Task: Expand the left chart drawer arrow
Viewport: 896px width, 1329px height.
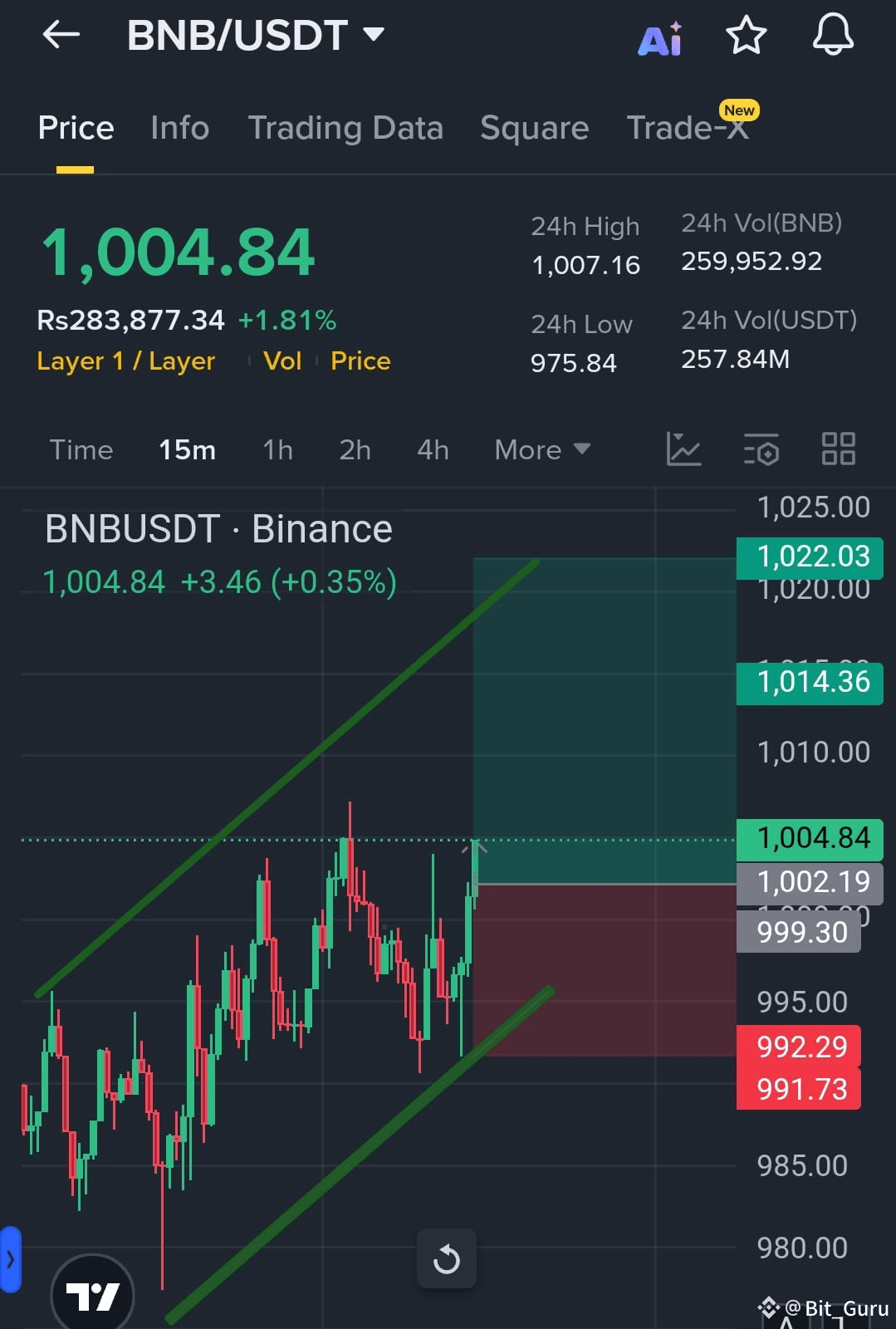Action: pos(8,1258)
